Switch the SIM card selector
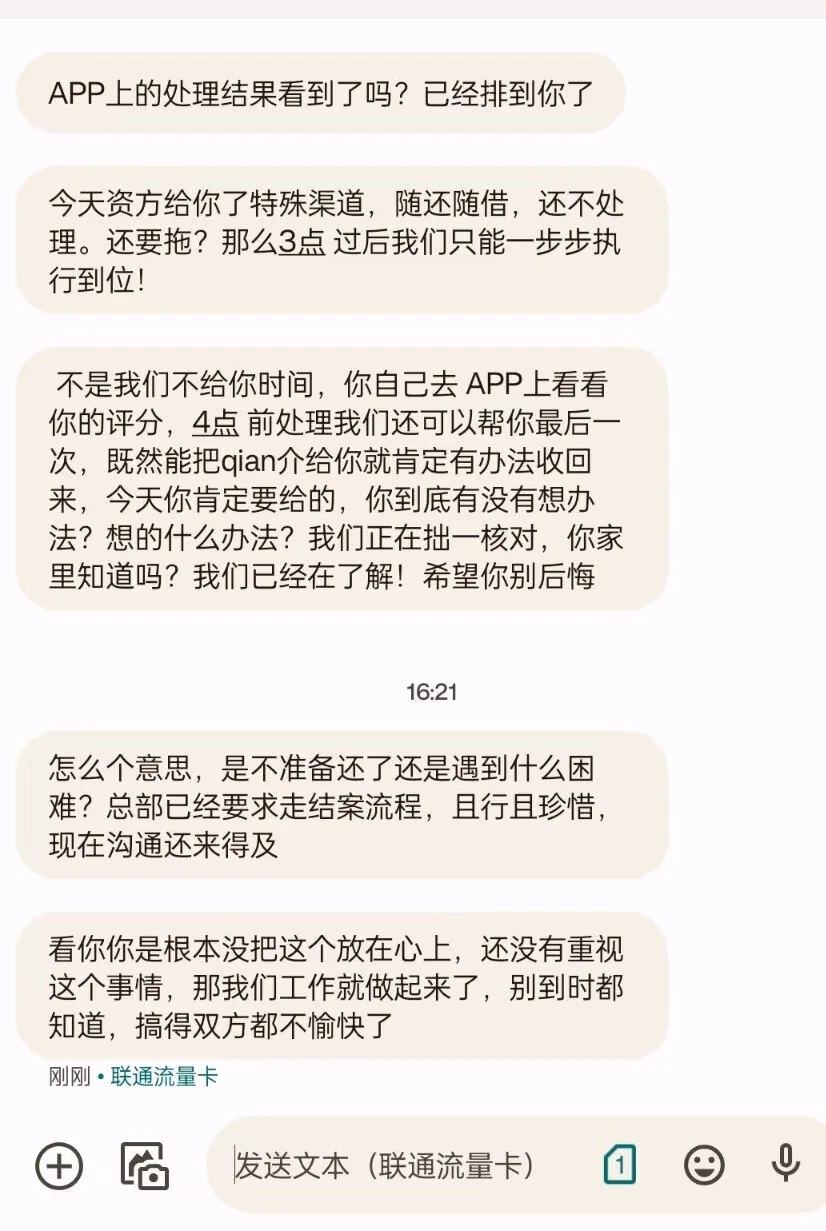 [x=619, y=1165]
